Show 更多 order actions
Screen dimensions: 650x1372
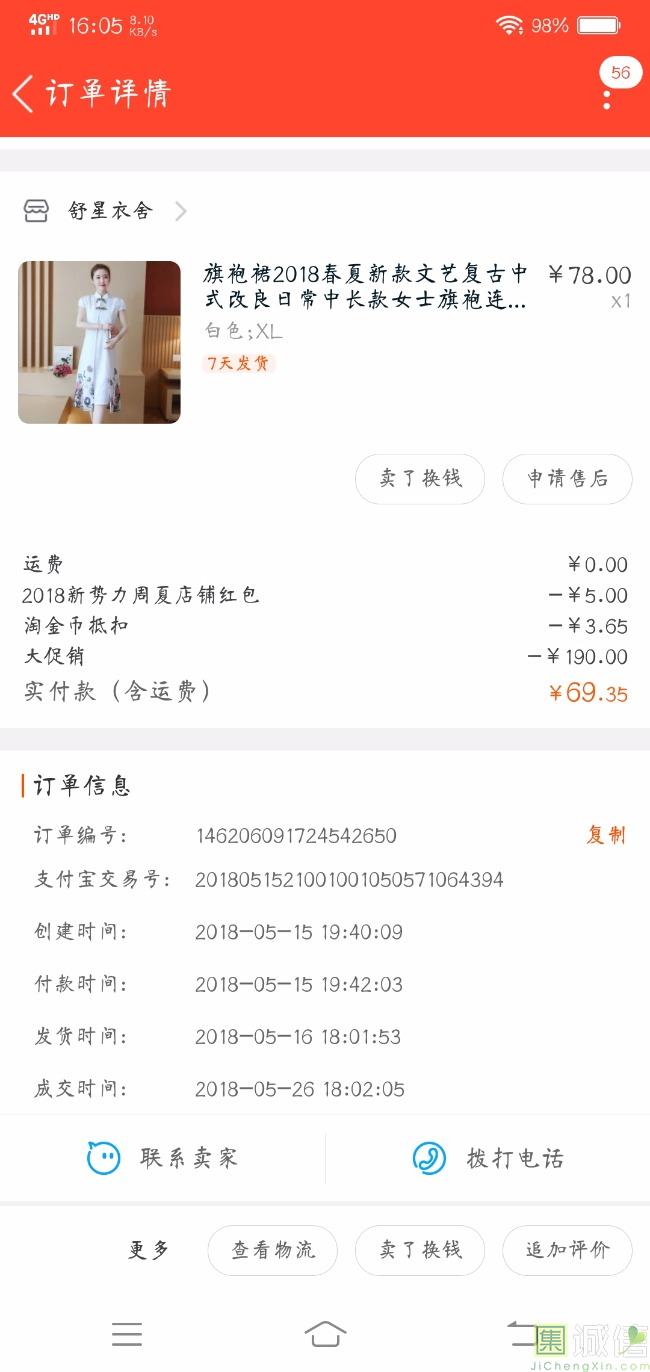[x=149, y=1250]
